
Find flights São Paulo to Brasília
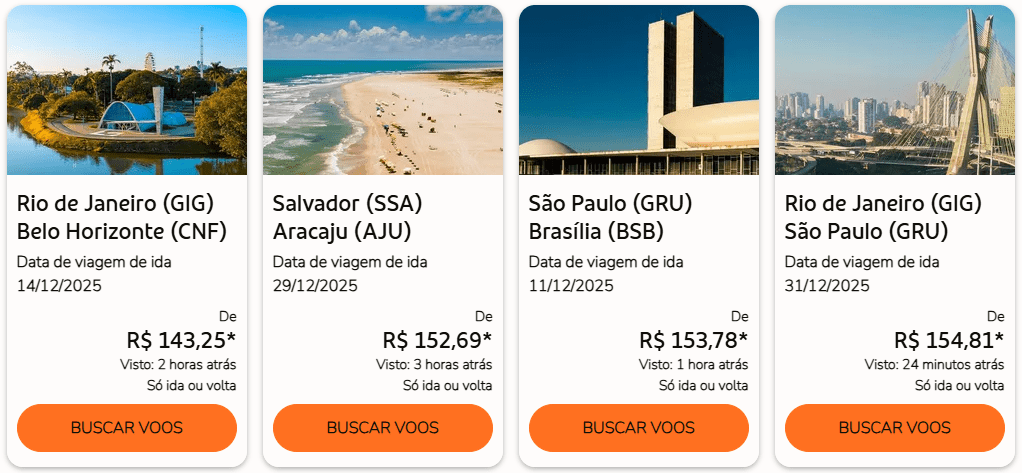[639, 428]
